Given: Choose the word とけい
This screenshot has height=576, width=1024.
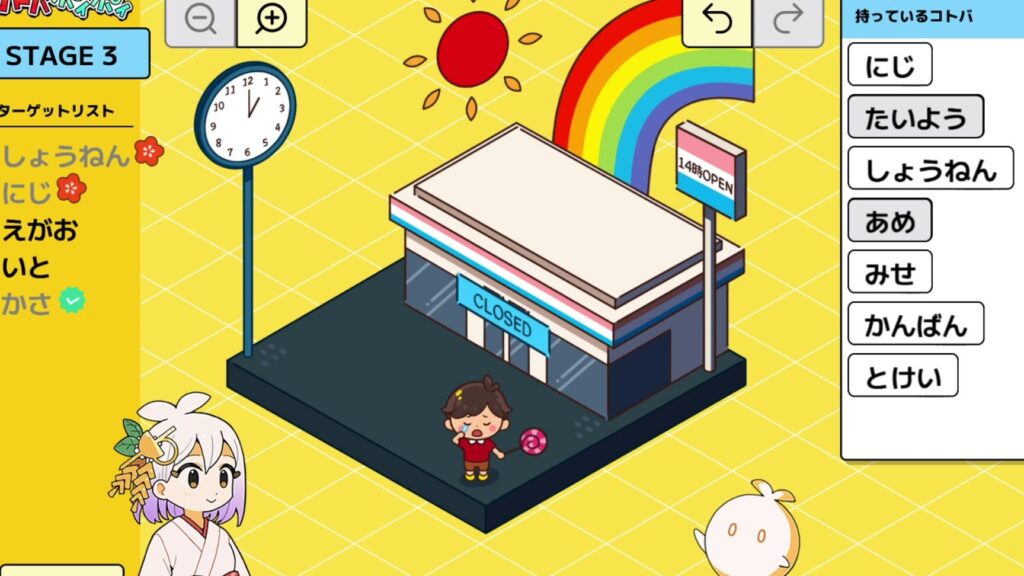Looking at the screenshot, I should coord(902,376).
